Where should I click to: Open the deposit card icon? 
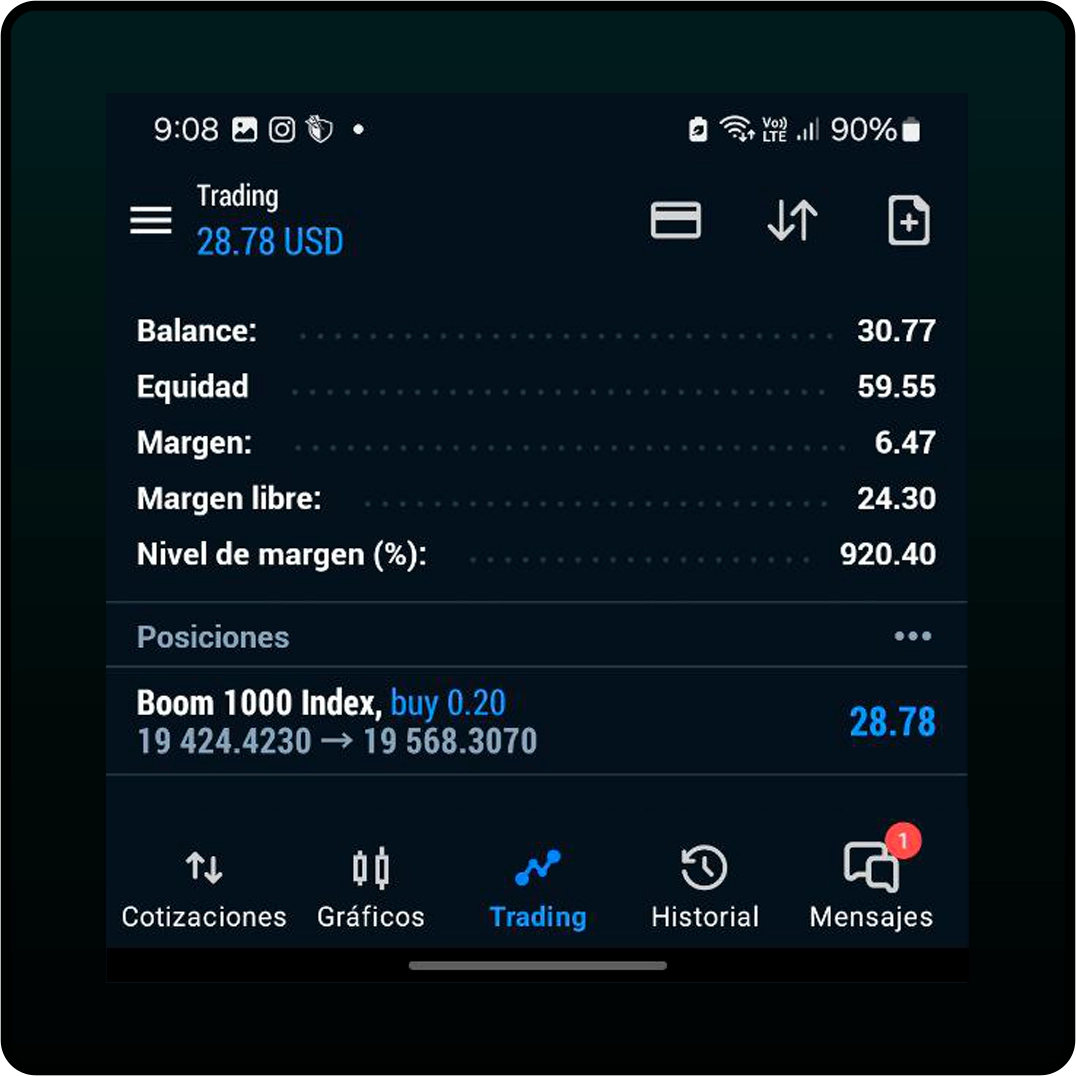pos(676,220)
